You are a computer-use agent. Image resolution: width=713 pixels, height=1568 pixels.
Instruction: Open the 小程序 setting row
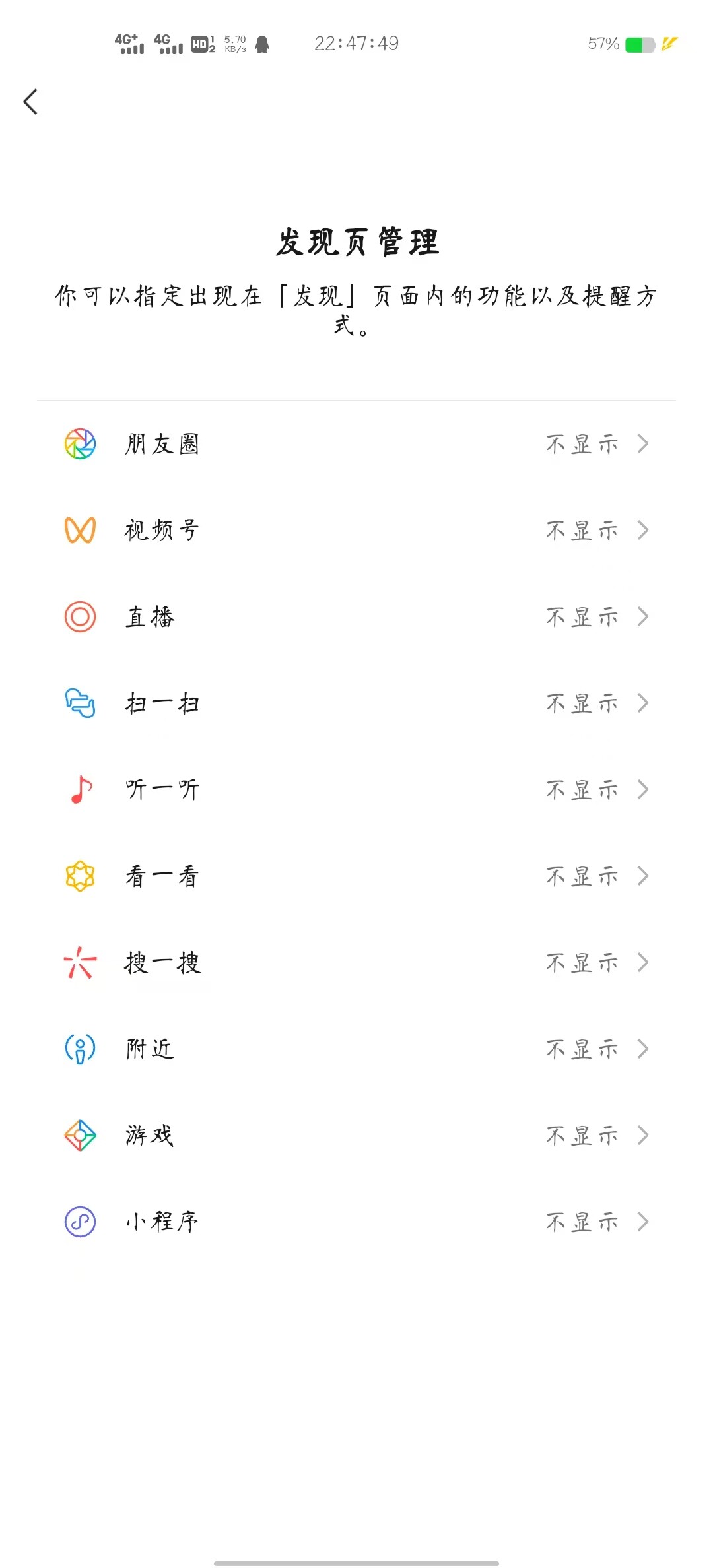pos(356,1222)
